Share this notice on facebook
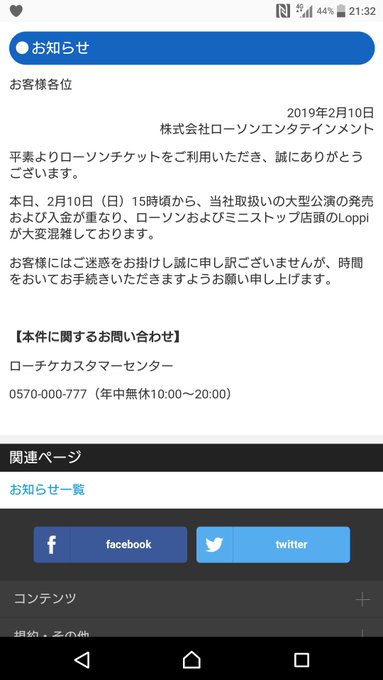This screenshot has width=383, height=680. [111, 545]
